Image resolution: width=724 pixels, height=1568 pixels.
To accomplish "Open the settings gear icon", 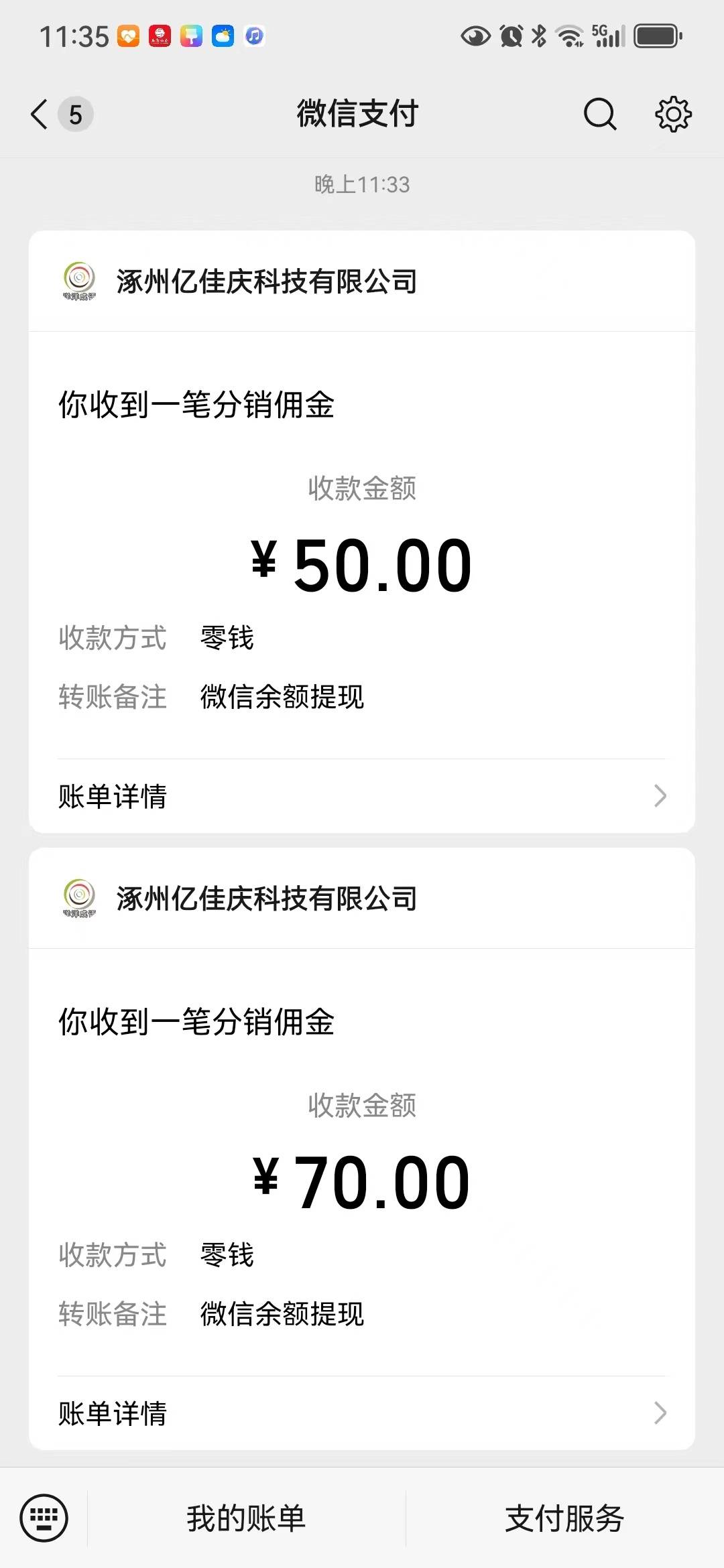I will [x=673, y=114].
